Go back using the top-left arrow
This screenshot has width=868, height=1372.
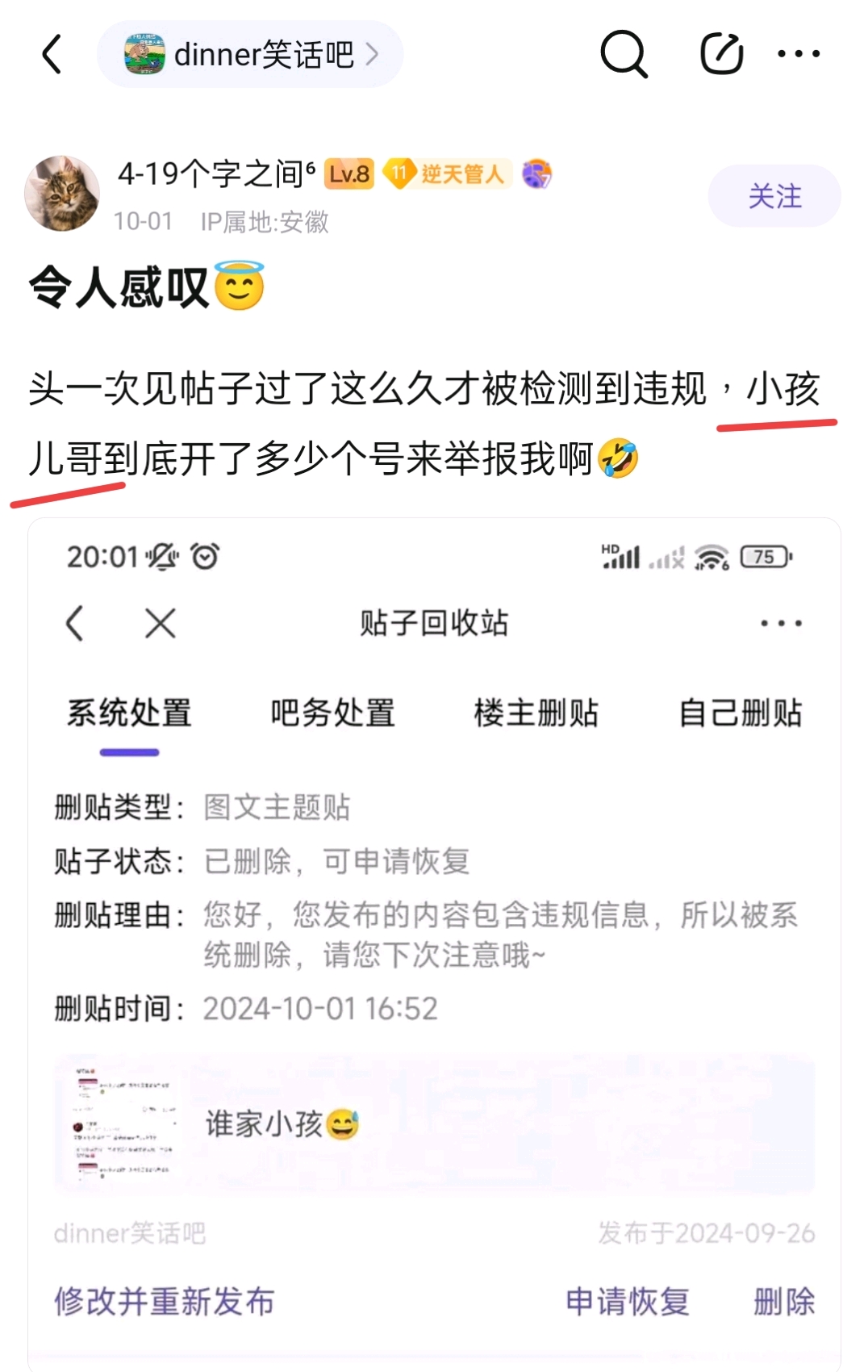[52, 55]
